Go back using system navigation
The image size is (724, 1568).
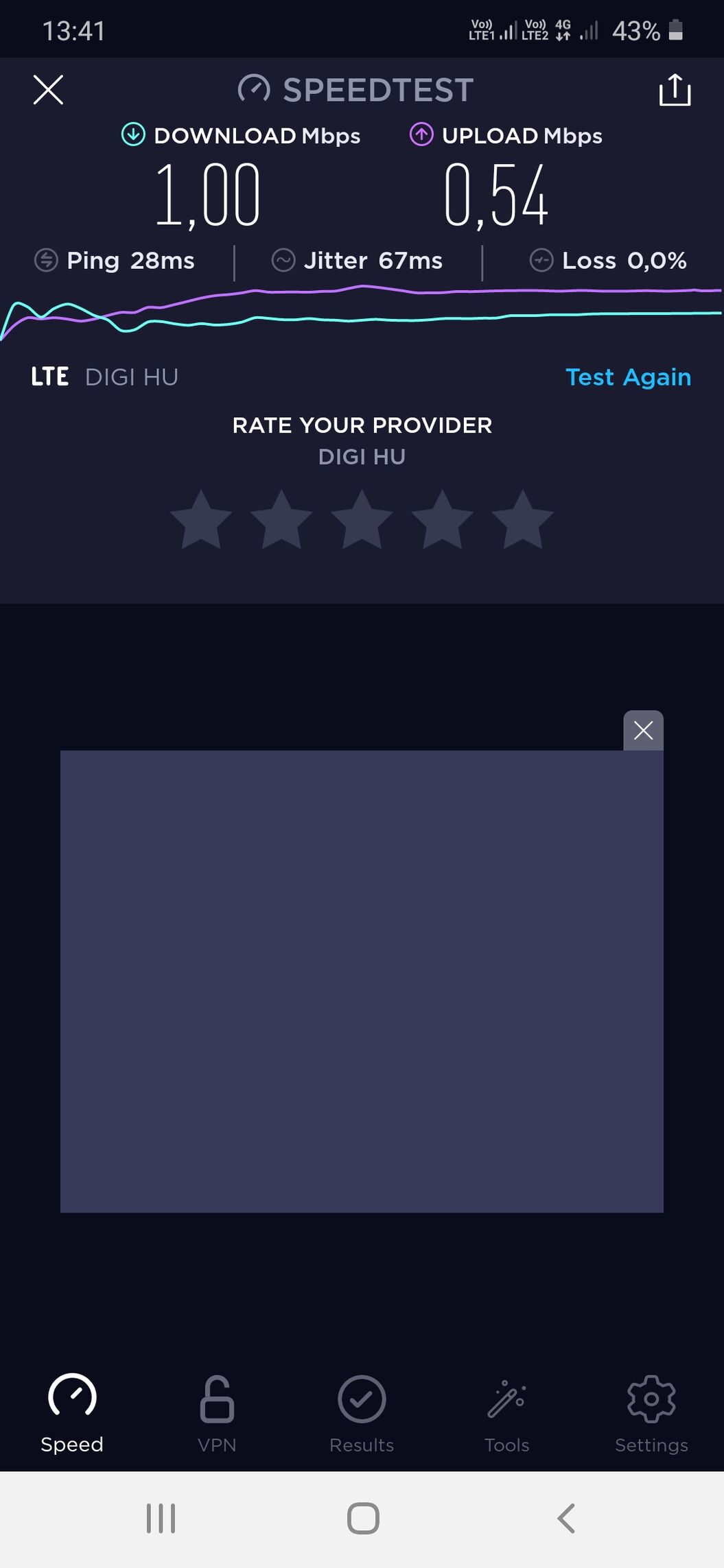pyautogui.click(x=566, y=1519)
